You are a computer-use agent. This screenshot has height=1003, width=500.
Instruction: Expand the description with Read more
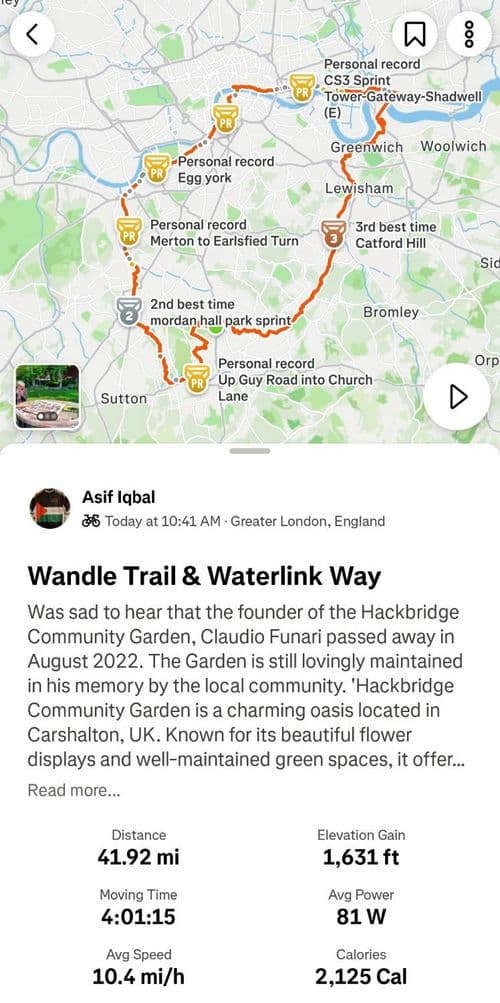pos(74,791)
